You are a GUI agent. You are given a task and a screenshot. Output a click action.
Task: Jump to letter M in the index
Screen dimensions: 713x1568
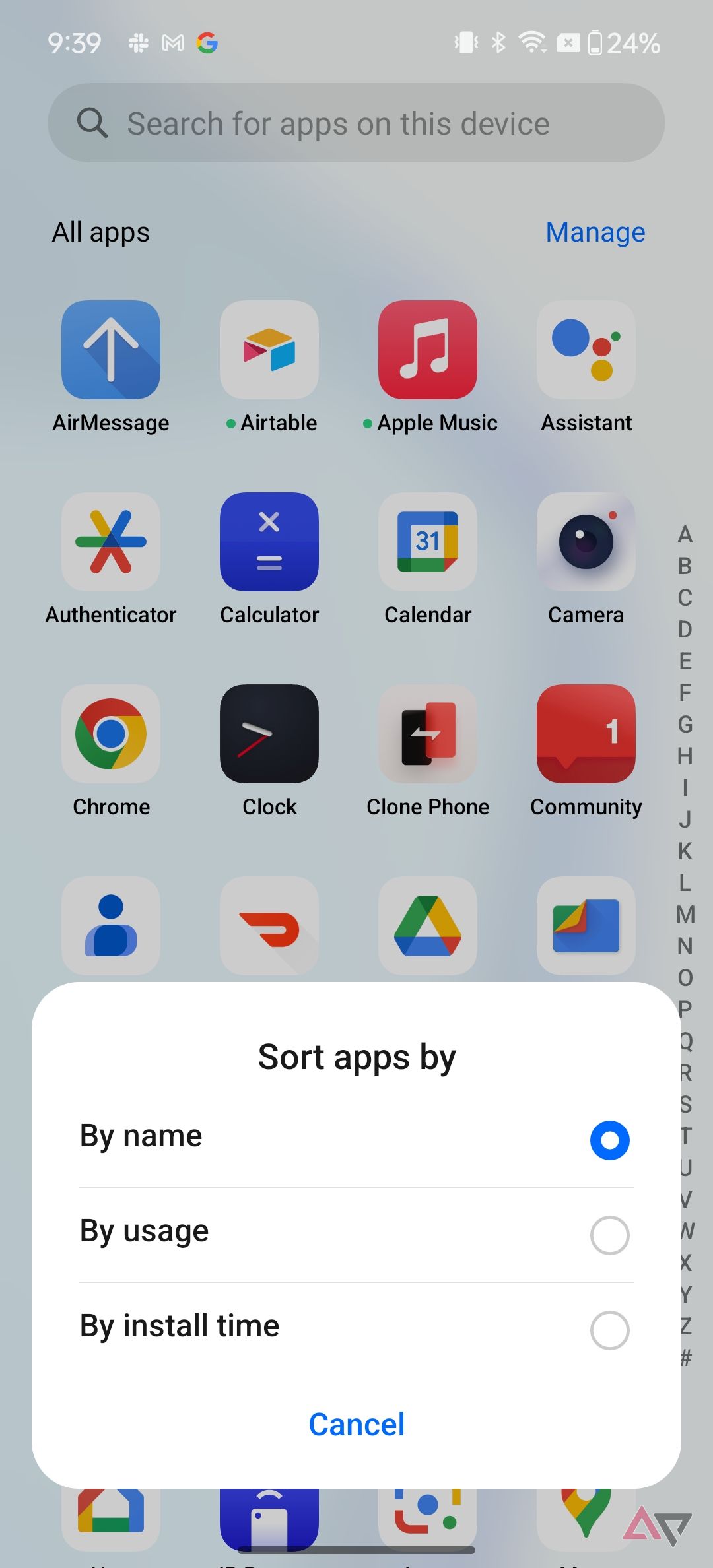tap(685, 915)
